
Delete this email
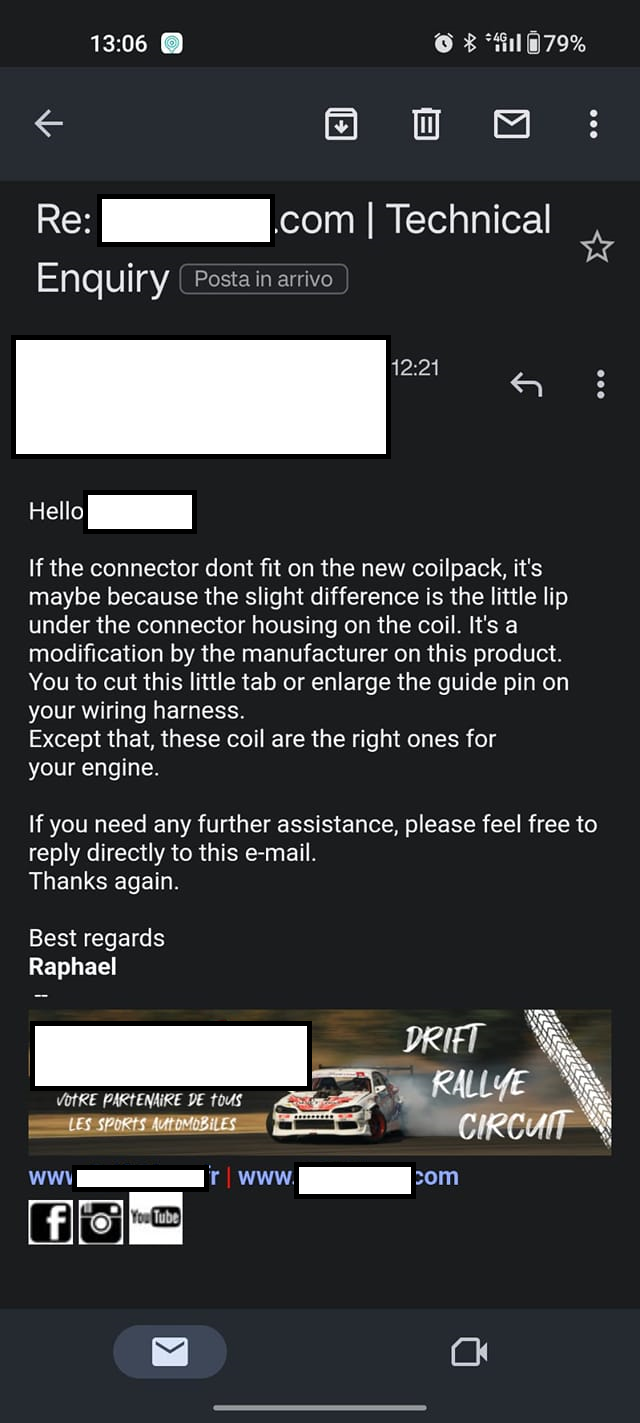[x=427, y=124]
